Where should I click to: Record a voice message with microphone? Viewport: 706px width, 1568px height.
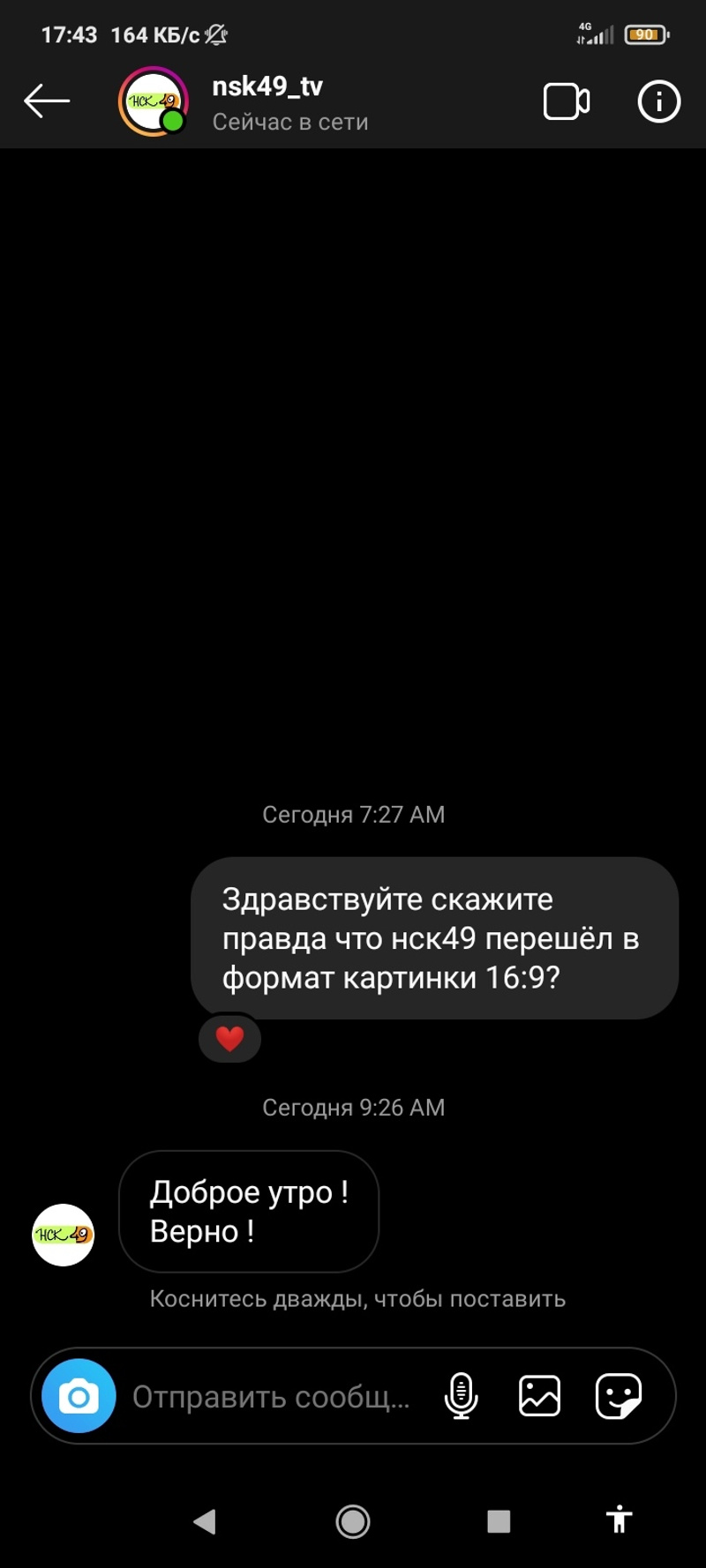click(x=461, y=1396)
